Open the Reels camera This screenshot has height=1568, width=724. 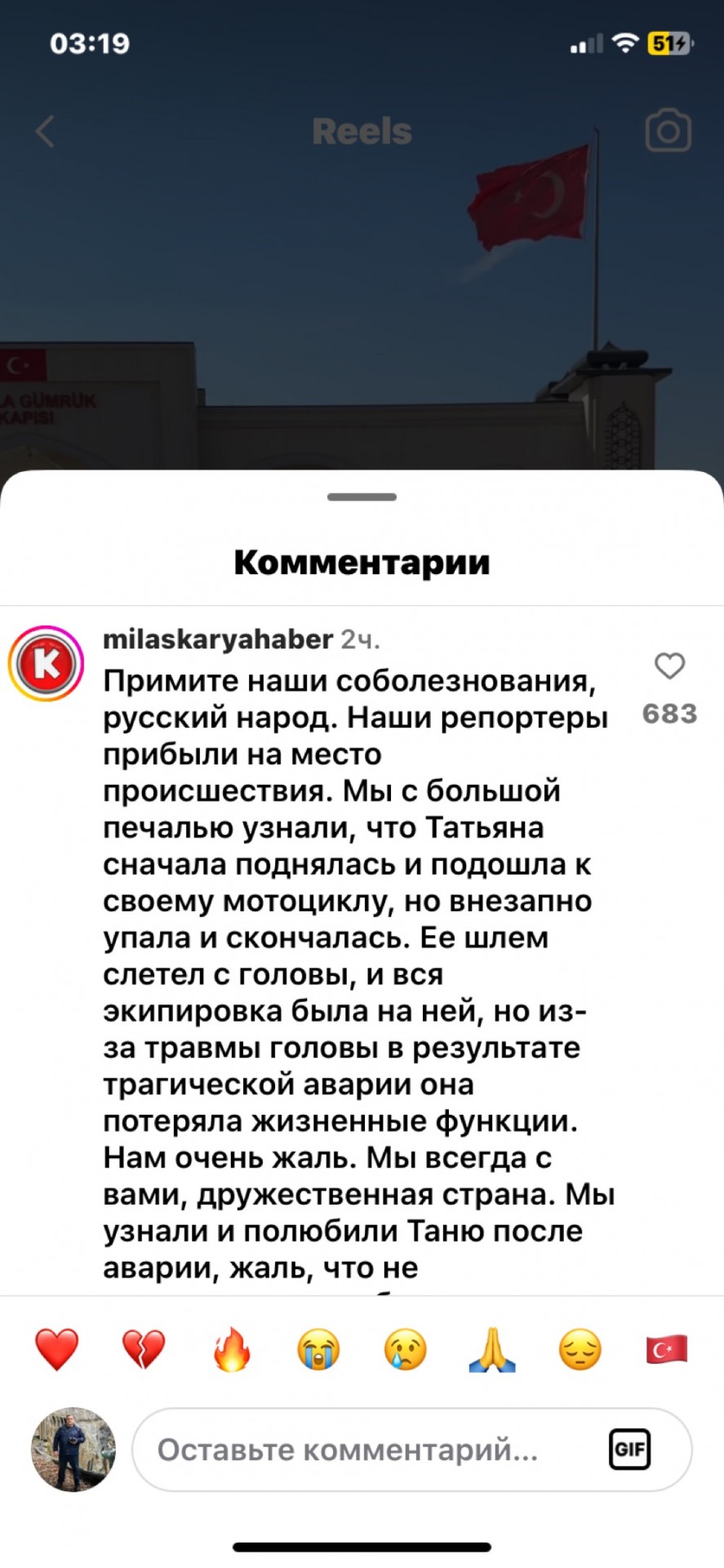(668, 131)
